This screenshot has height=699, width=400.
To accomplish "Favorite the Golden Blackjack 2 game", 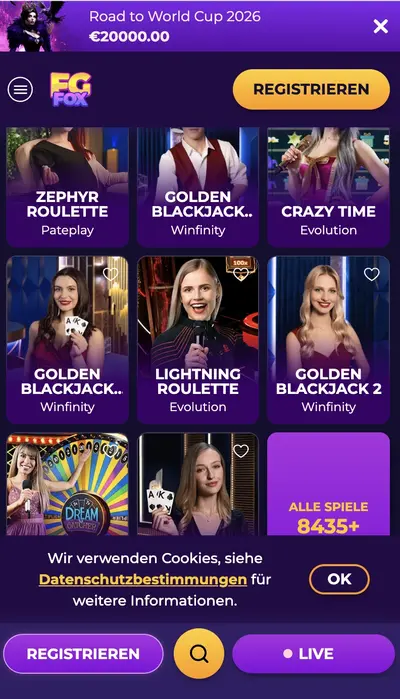I will pos(371,274).
